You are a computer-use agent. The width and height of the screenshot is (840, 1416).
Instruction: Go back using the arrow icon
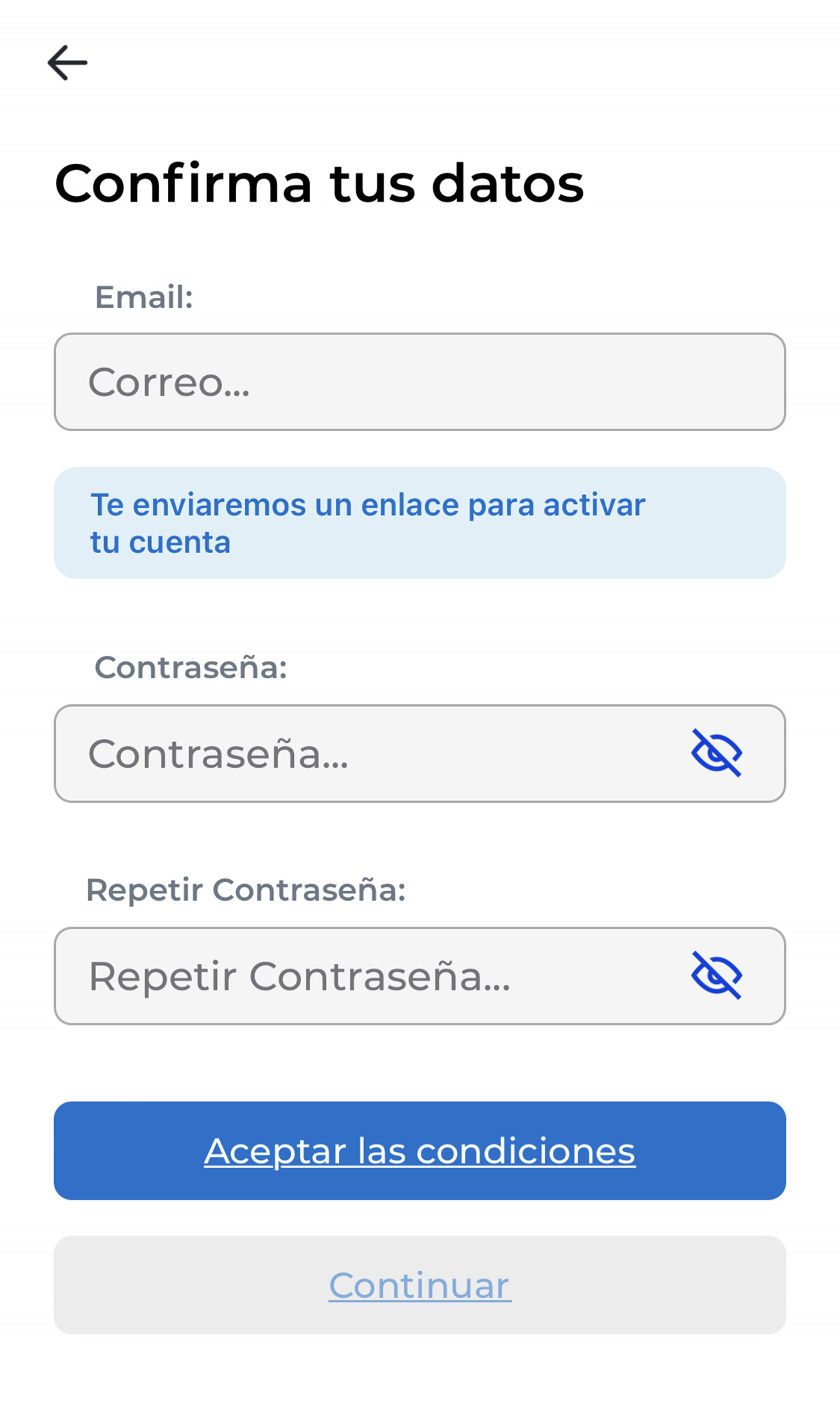[67, 63]
